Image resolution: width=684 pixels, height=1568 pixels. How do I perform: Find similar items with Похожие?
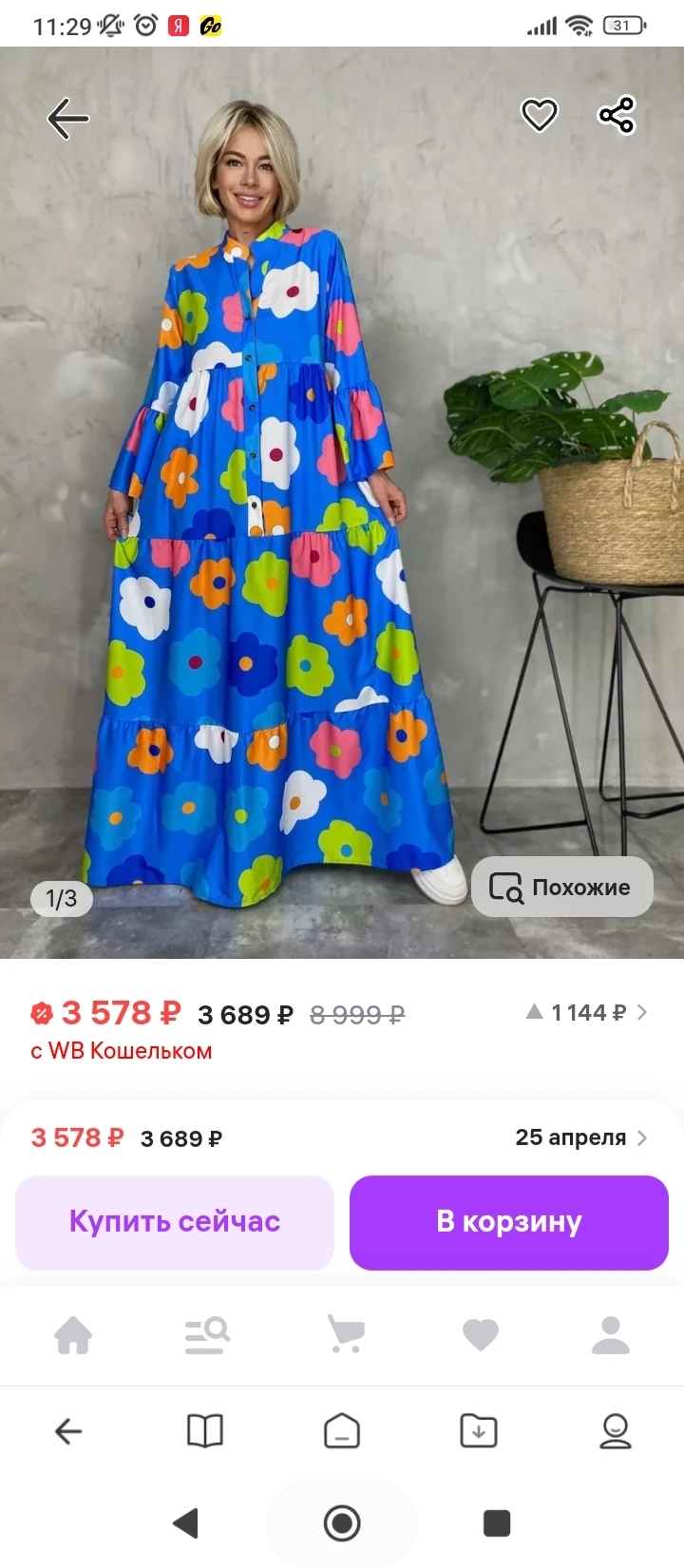coord(561,887)
